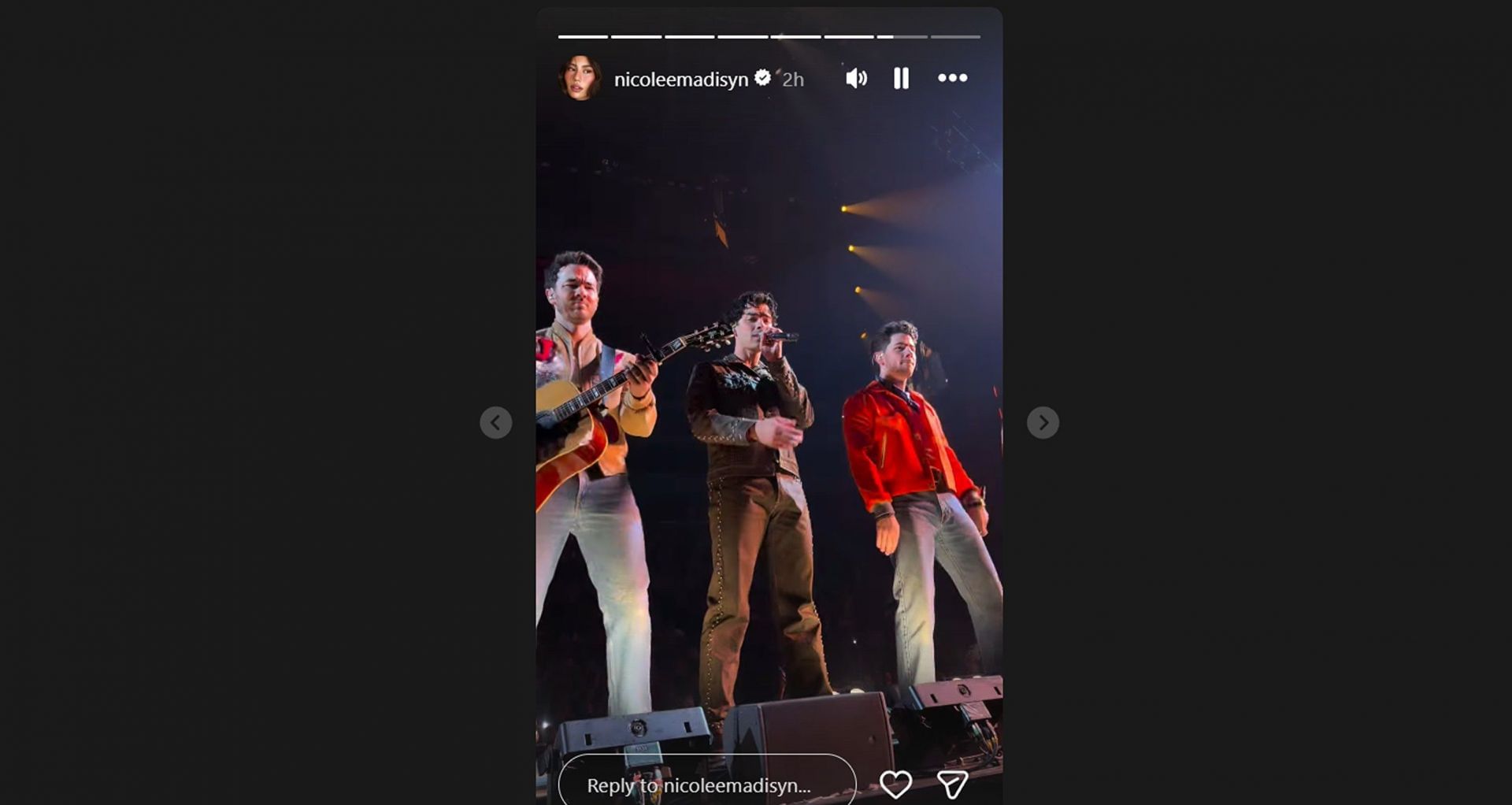Open nicoleemadisyn's profile picture
The height and width of the screenshot is (805, 1512).
coord(580,79)
